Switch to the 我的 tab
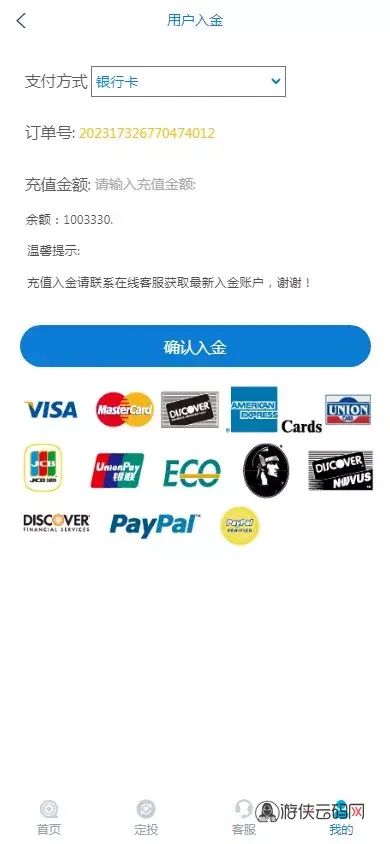The image size is (390, 844). tap(341, 818)
